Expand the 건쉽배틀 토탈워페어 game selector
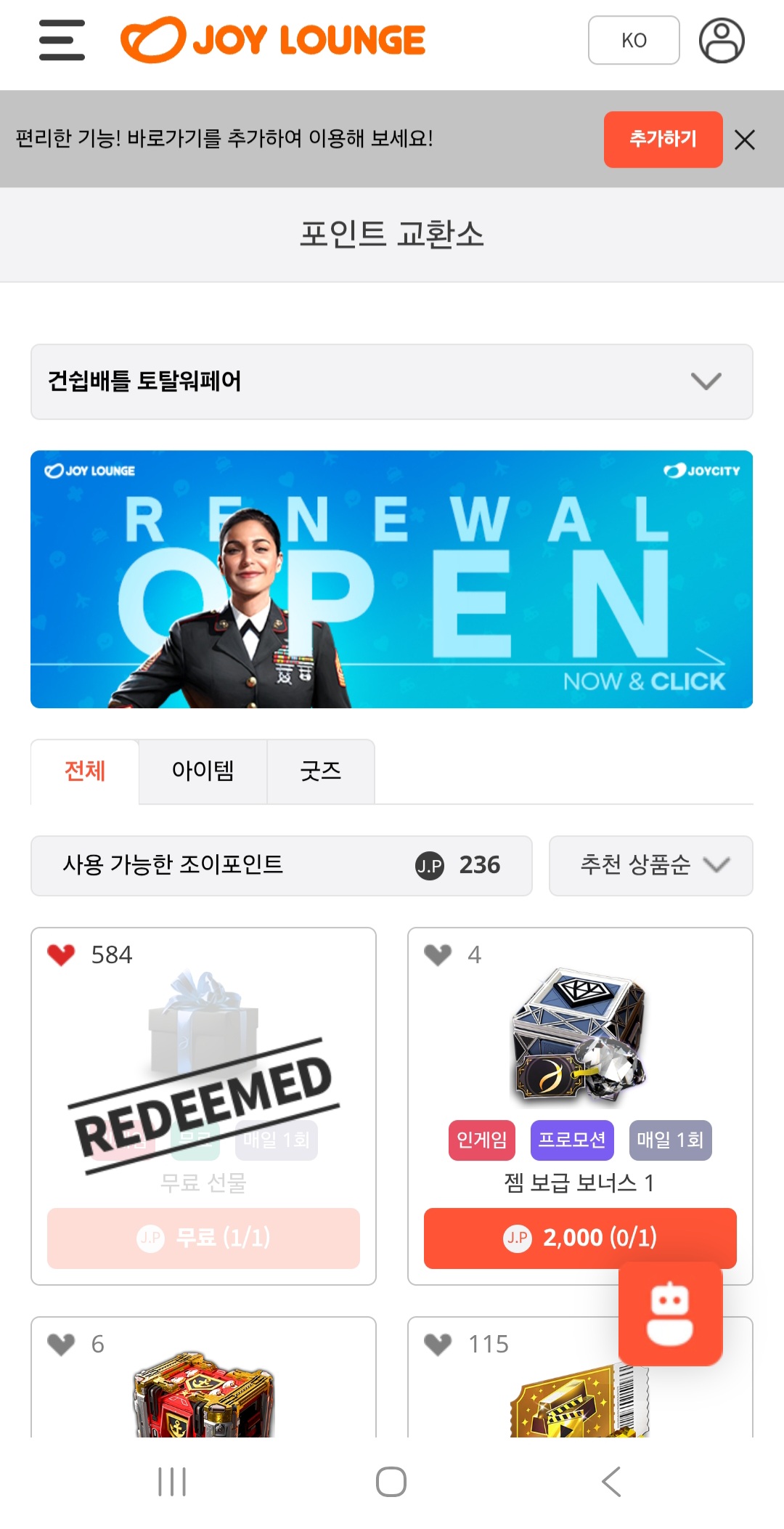784x1529 pixels. (x=391, y=381)
